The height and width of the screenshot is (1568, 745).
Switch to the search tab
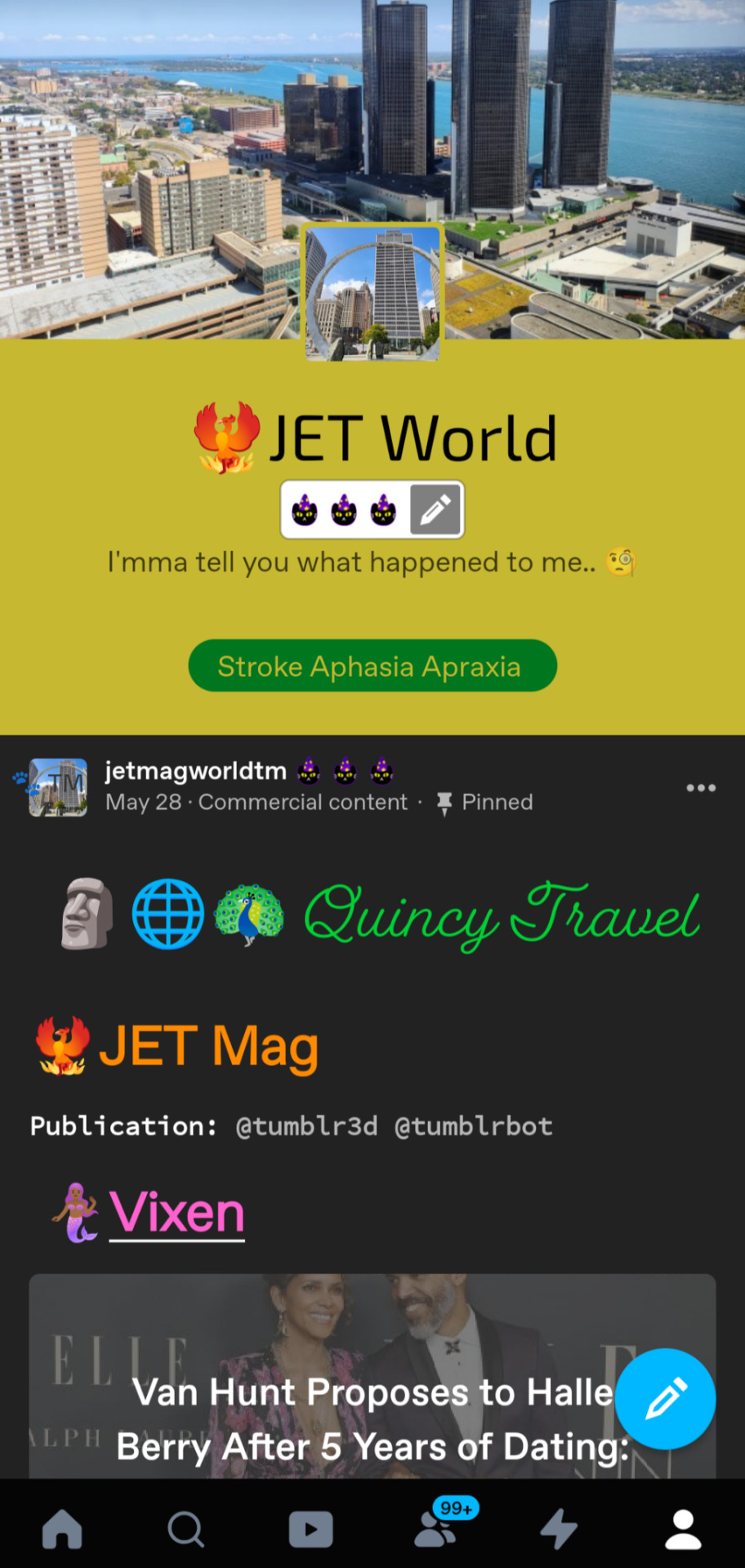point(186,1529)
